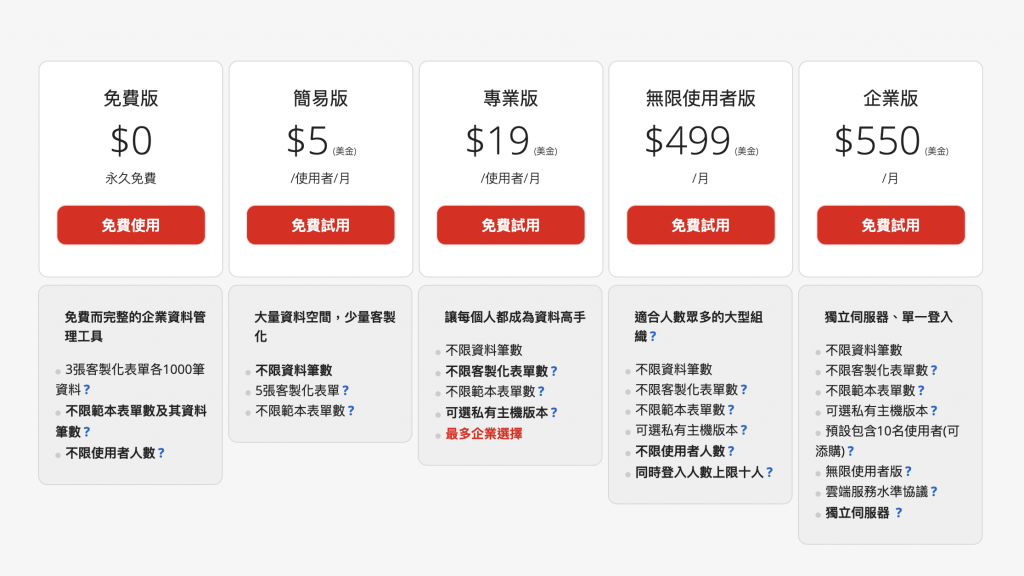Screen dimensions: 1024x576
Task: Start 免費試用 for the 簡易版 plan
Action: point(320,225)
